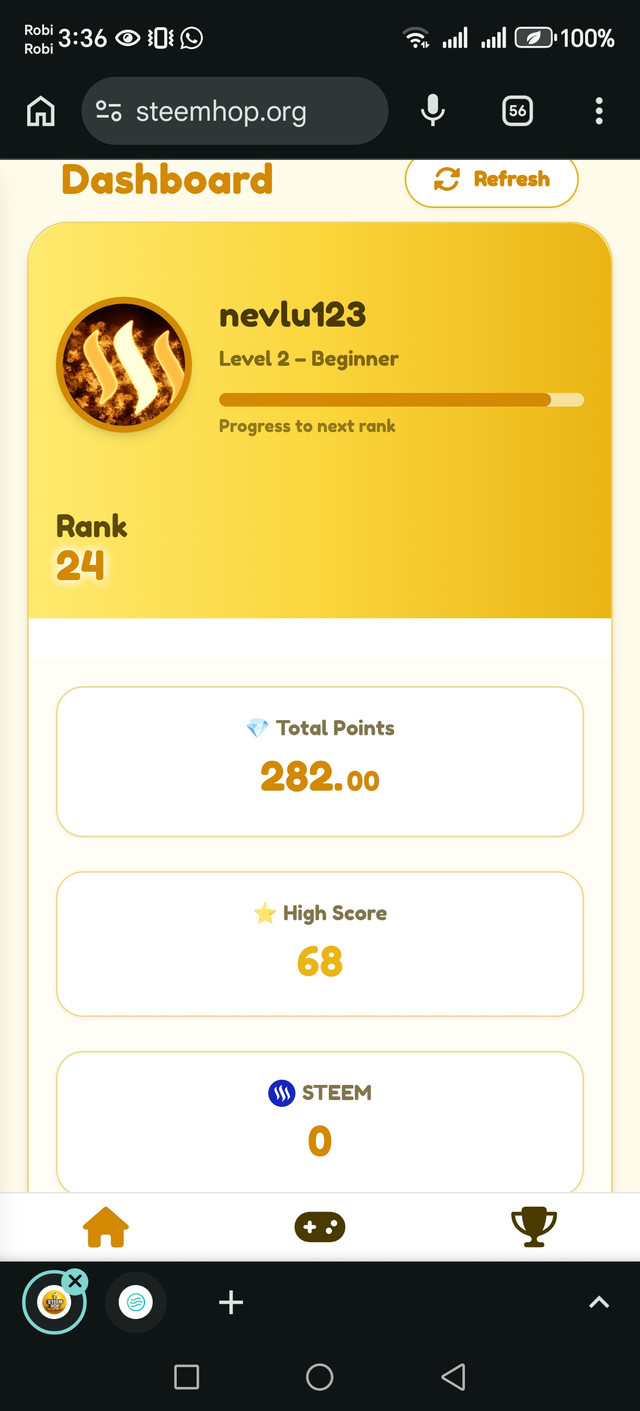640x1411 pixels.
Task: Close the current Steemhop browser tab
Action: (75, 1281)
